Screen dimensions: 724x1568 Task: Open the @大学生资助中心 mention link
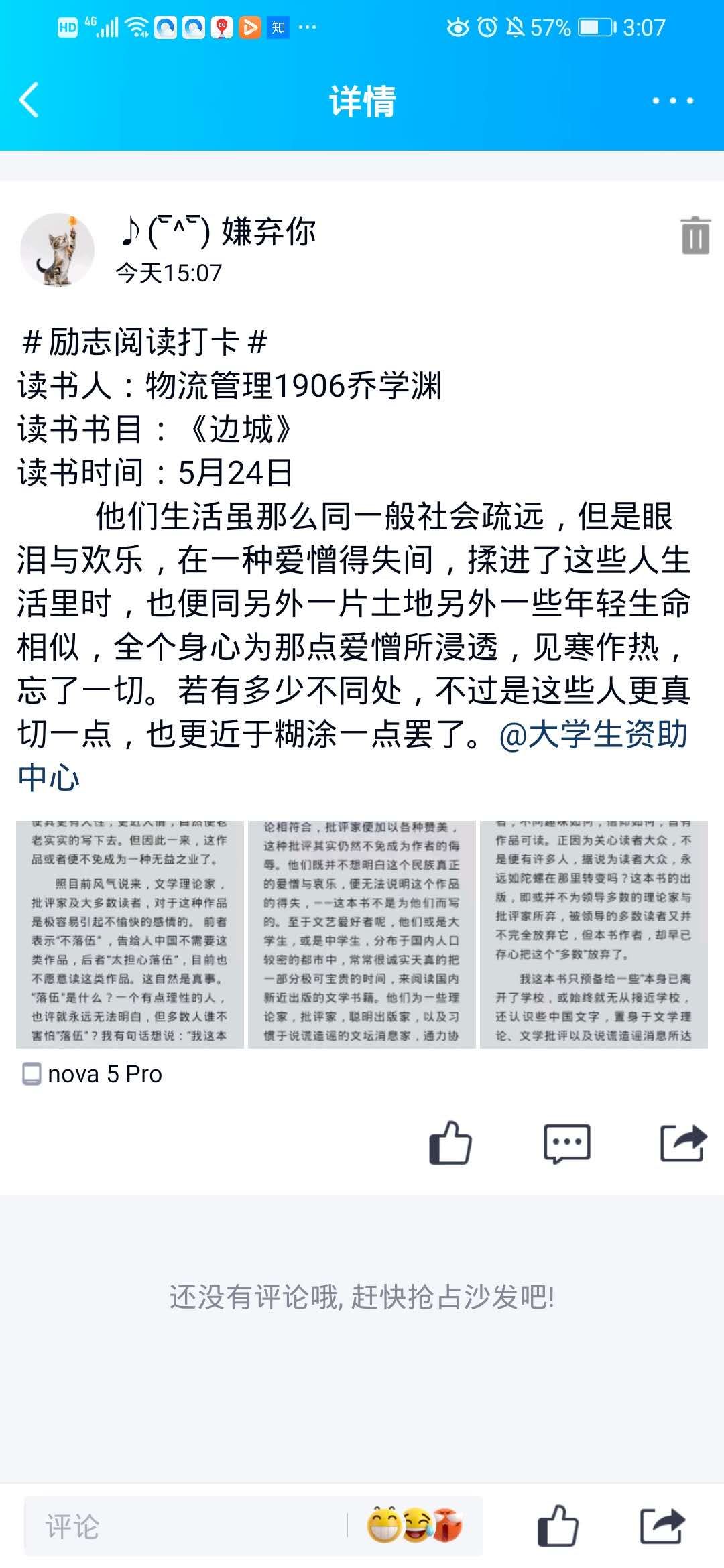coord(353,756)
